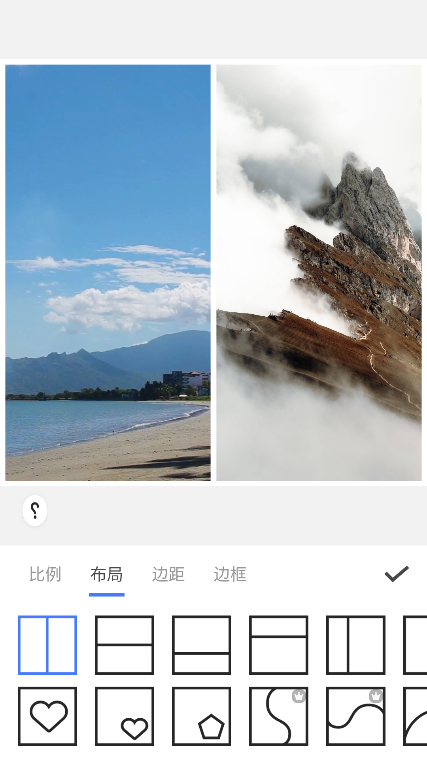Screen dimensions: 427x759
Task: Choose the premium S-curve split layout
Action: [x=278, y=716]
